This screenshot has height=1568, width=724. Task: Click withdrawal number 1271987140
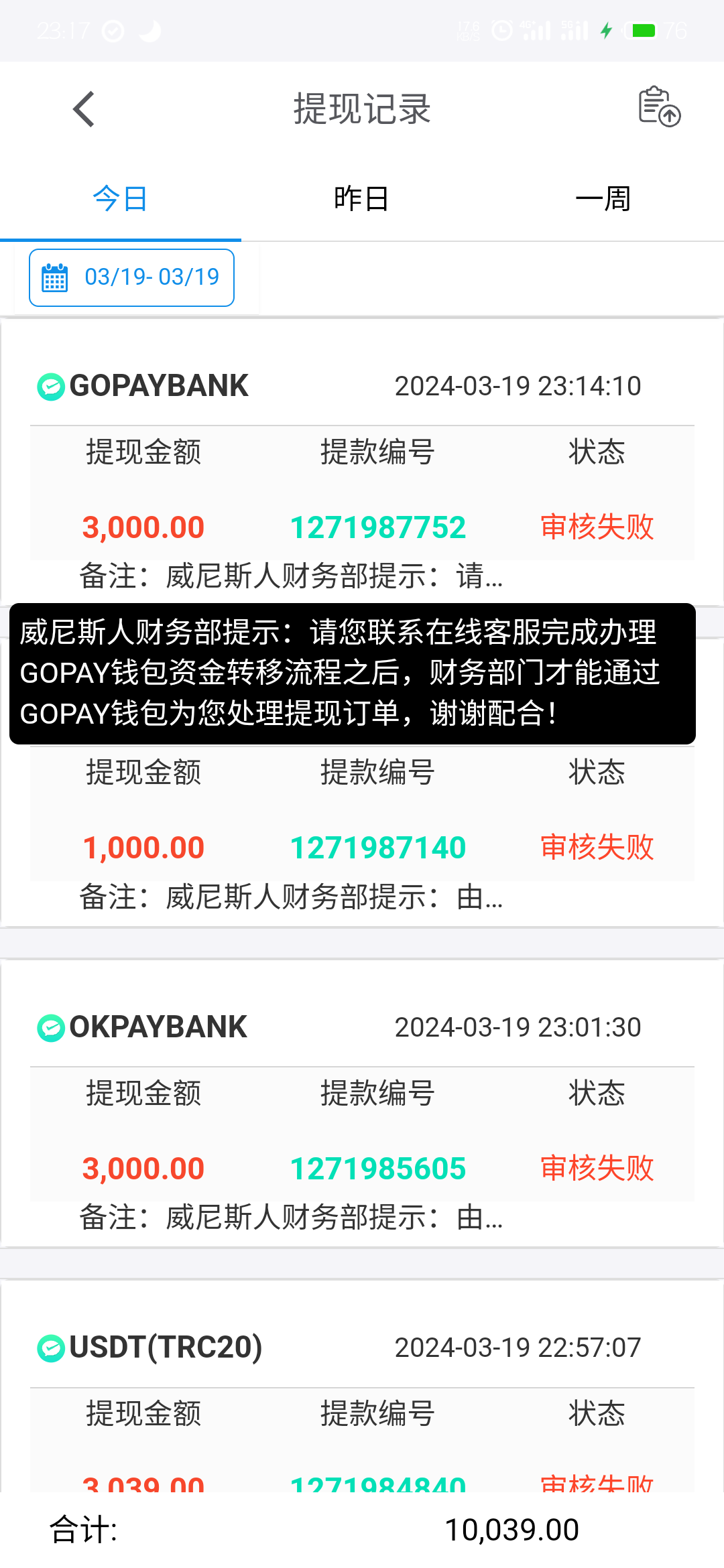(x=377, y=846)
